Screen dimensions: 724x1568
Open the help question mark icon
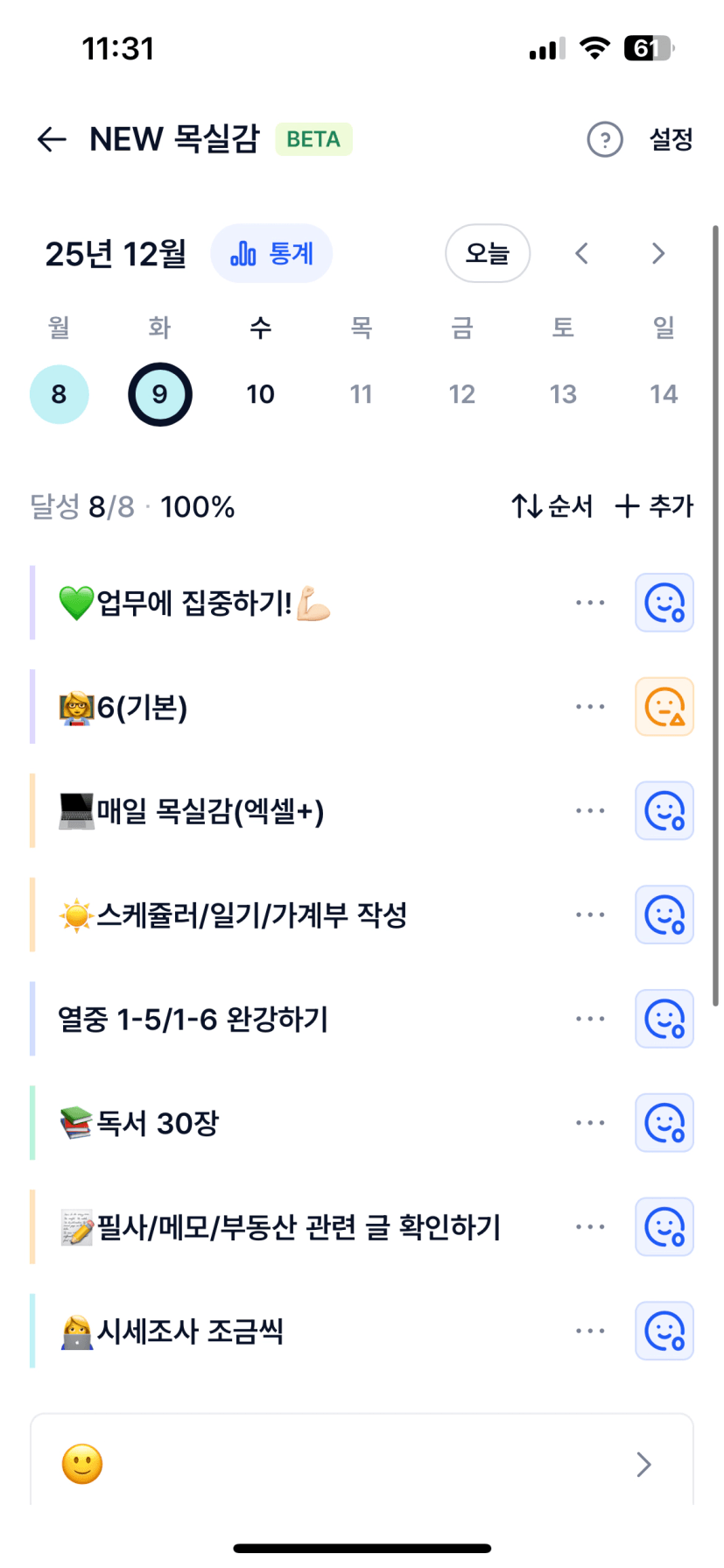coord(604,139)
